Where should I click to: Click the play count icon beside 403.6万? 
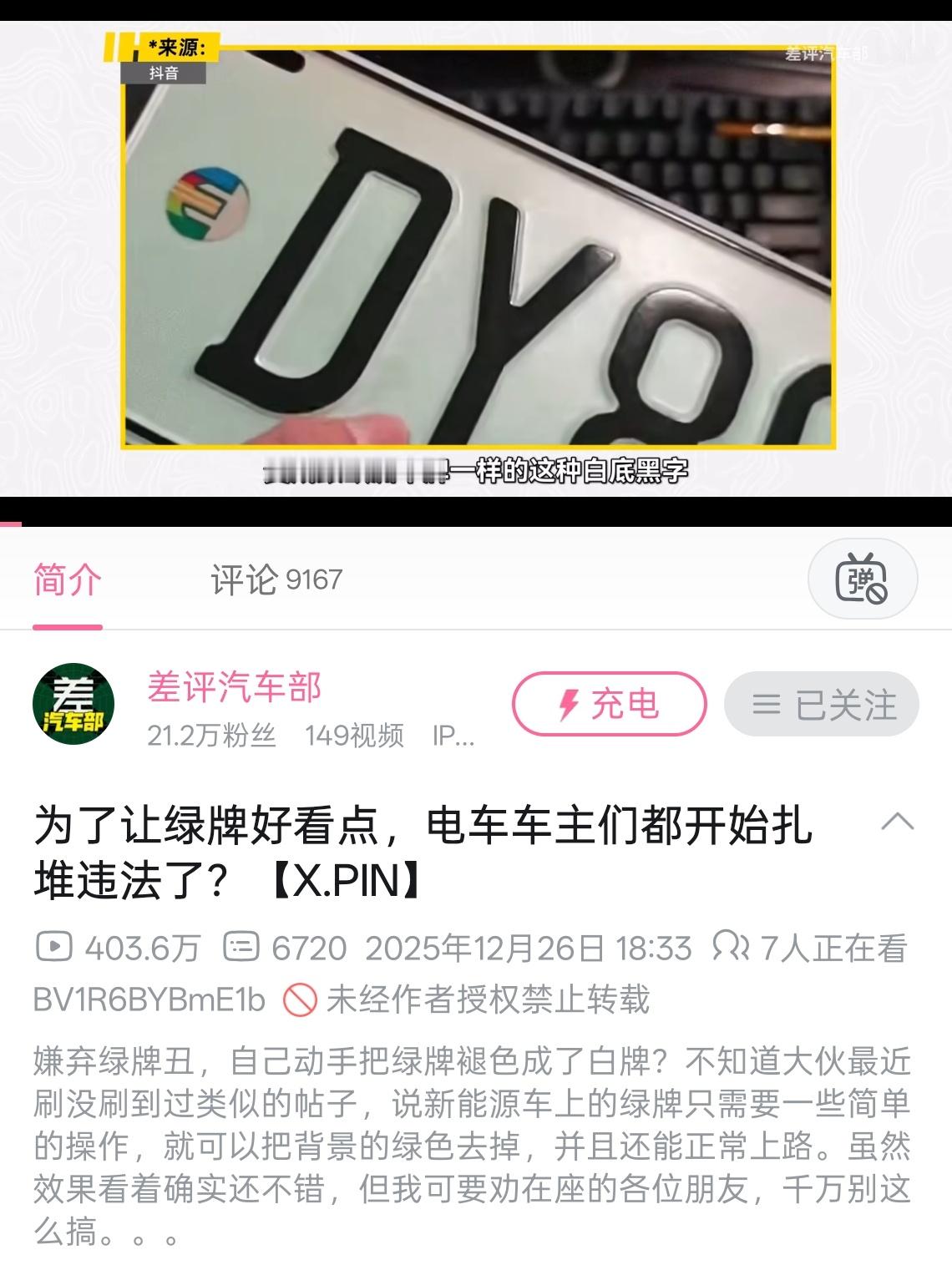coord(56,946)
